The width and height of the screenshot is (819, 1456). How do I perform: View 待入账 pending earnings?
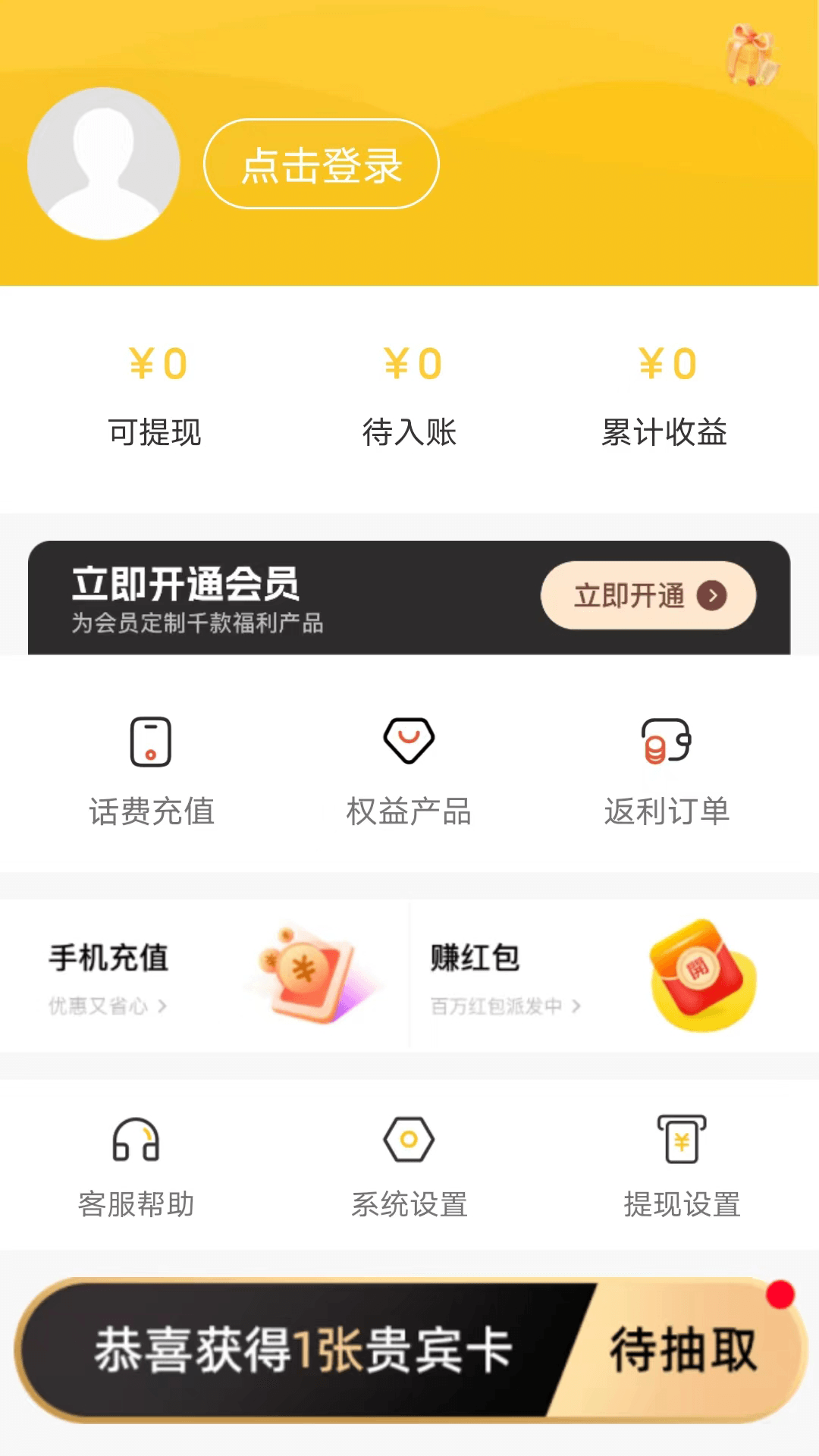[409, 396]
